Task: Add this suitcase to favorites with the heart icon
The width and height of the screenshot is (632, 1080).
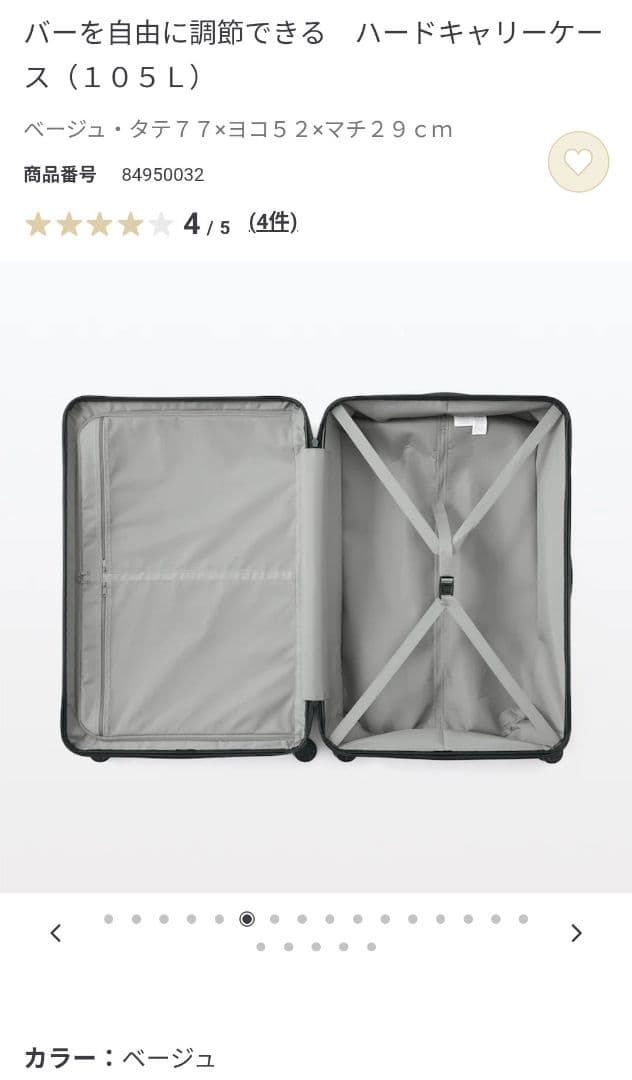Action: tap(578, 162)
